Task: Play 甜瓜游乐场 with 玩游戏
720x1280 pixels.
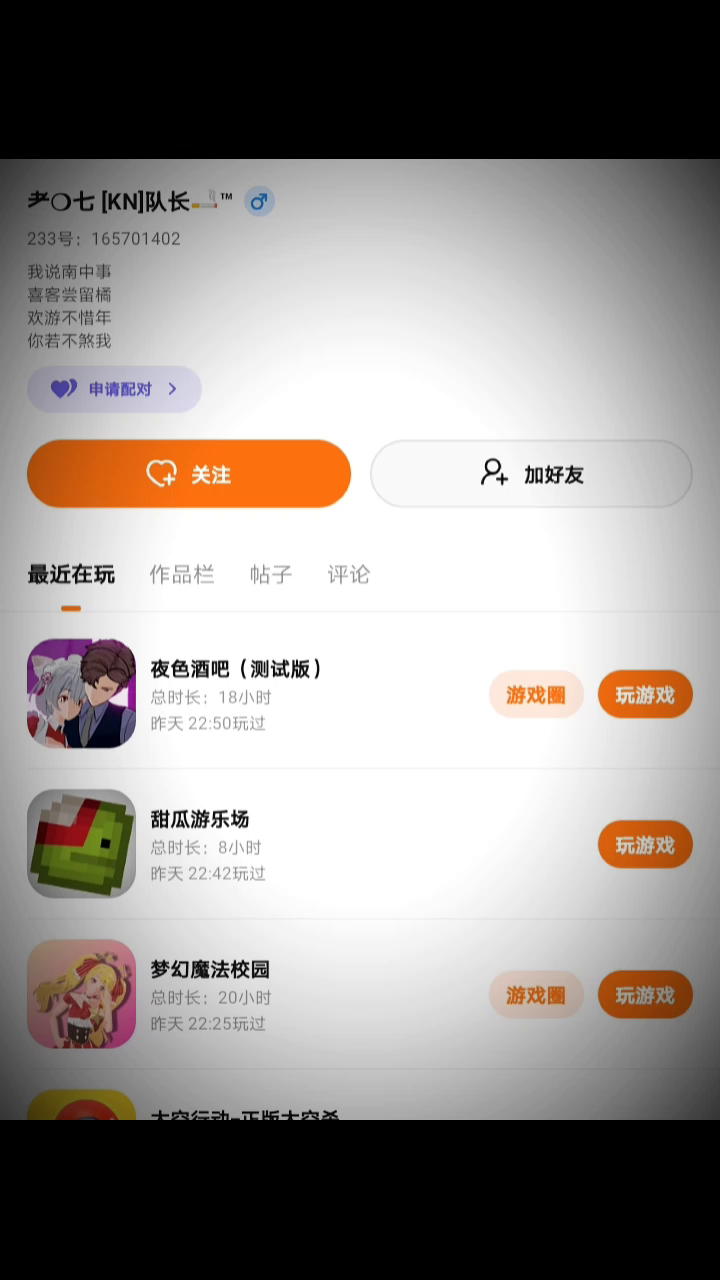Action: point(645,845)
